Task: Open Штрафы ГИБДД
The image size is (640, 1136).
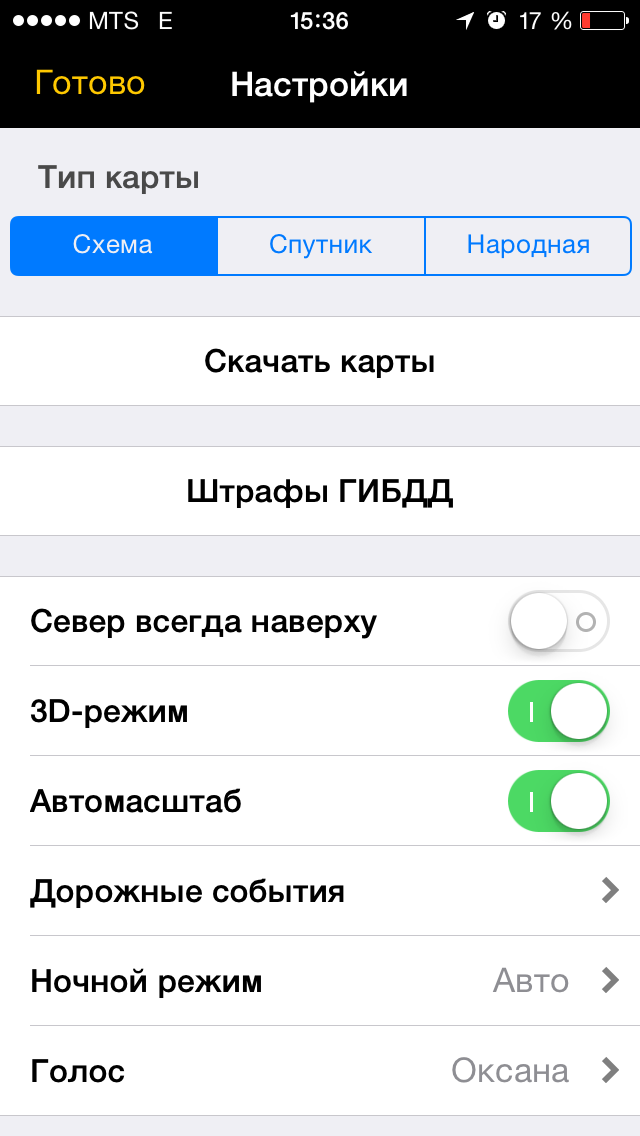Action: (x=320, y=491)
